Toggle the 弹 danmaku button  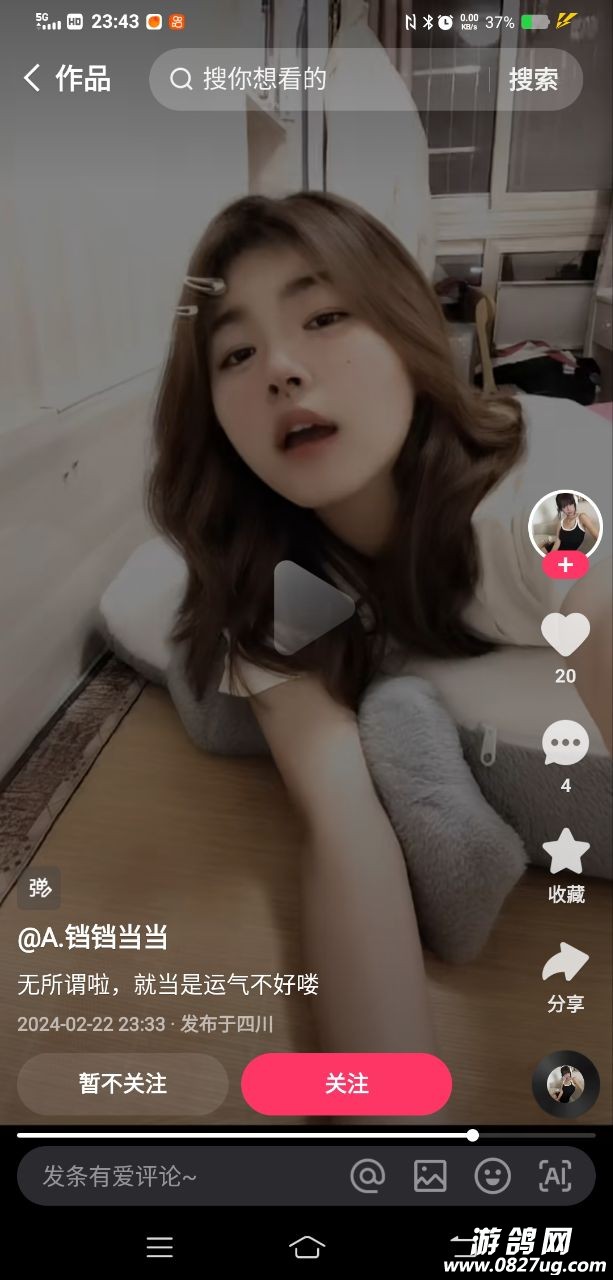tap(39, 887)
